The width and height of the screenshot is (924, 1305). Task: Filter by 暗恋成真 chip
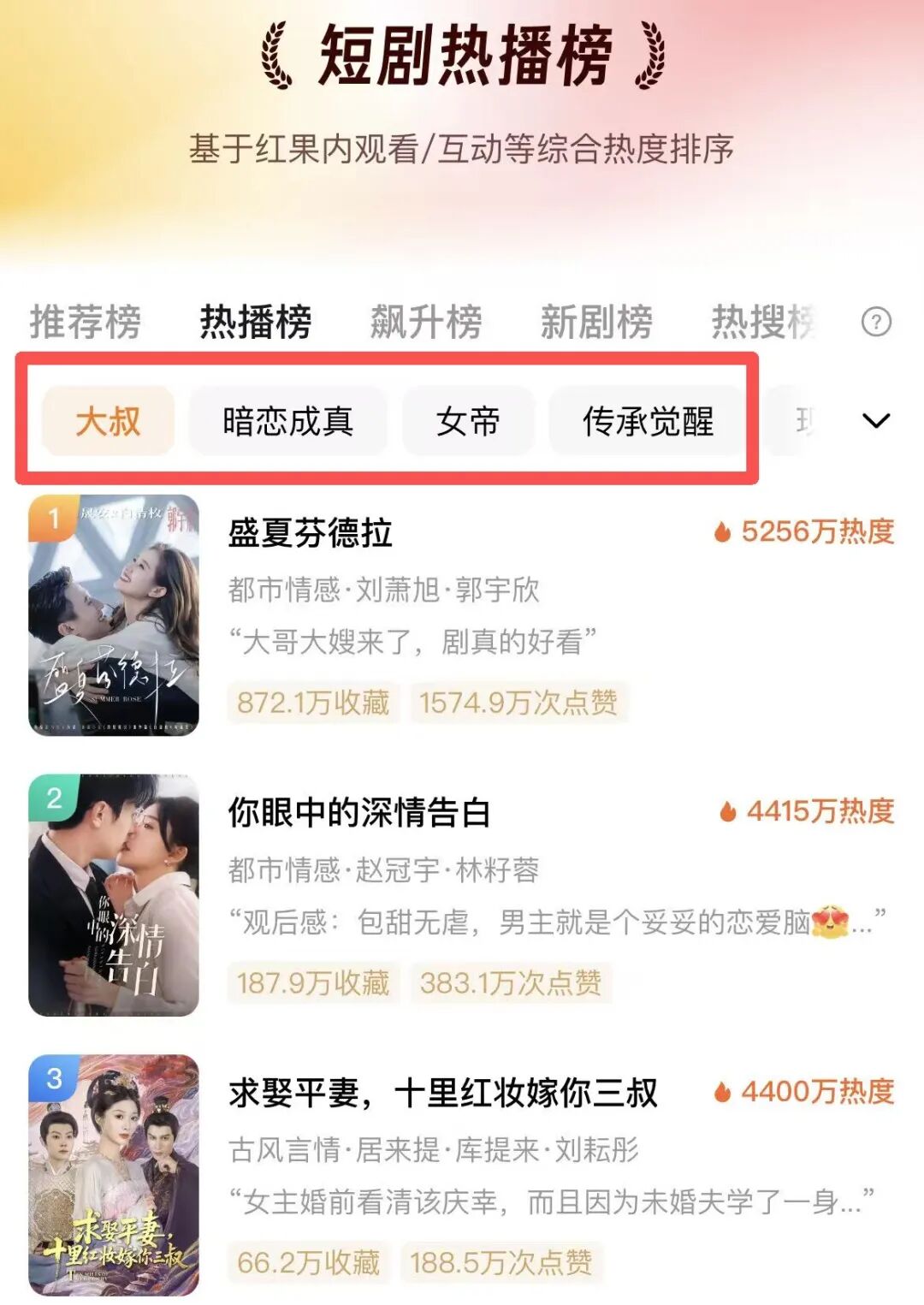tap(288, 421)
